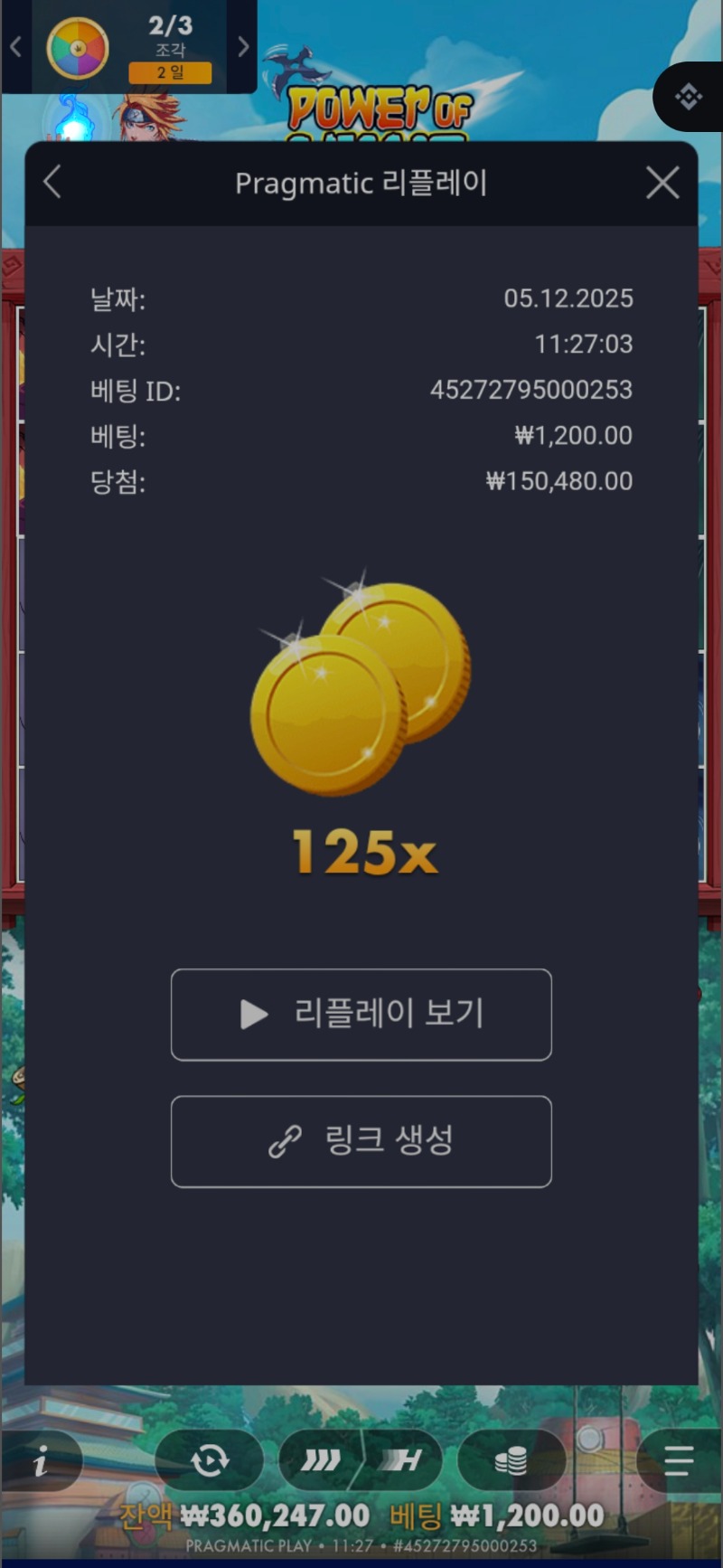Close the Pragmatic 리플레이 dialog
This screenshot has height=1568, width=723.
(x=662, y=183)
